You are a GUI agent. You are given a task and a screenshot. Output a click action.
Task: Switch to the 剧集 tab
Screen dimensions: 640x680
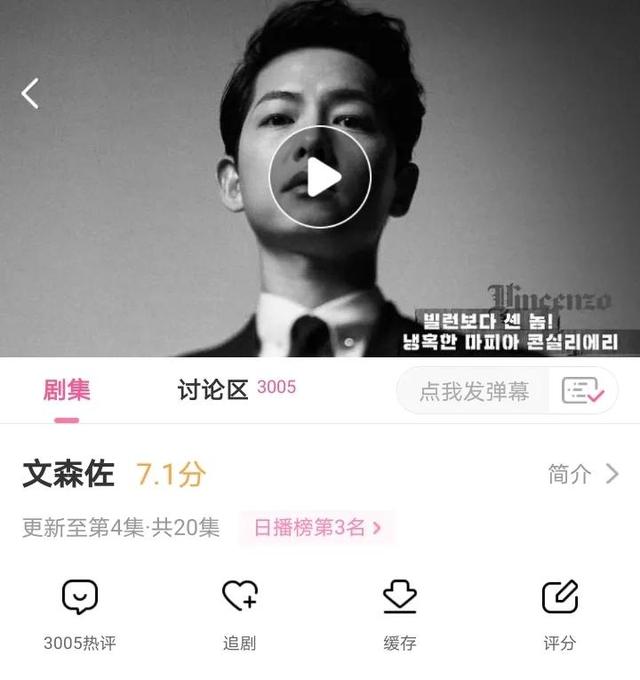67,390
